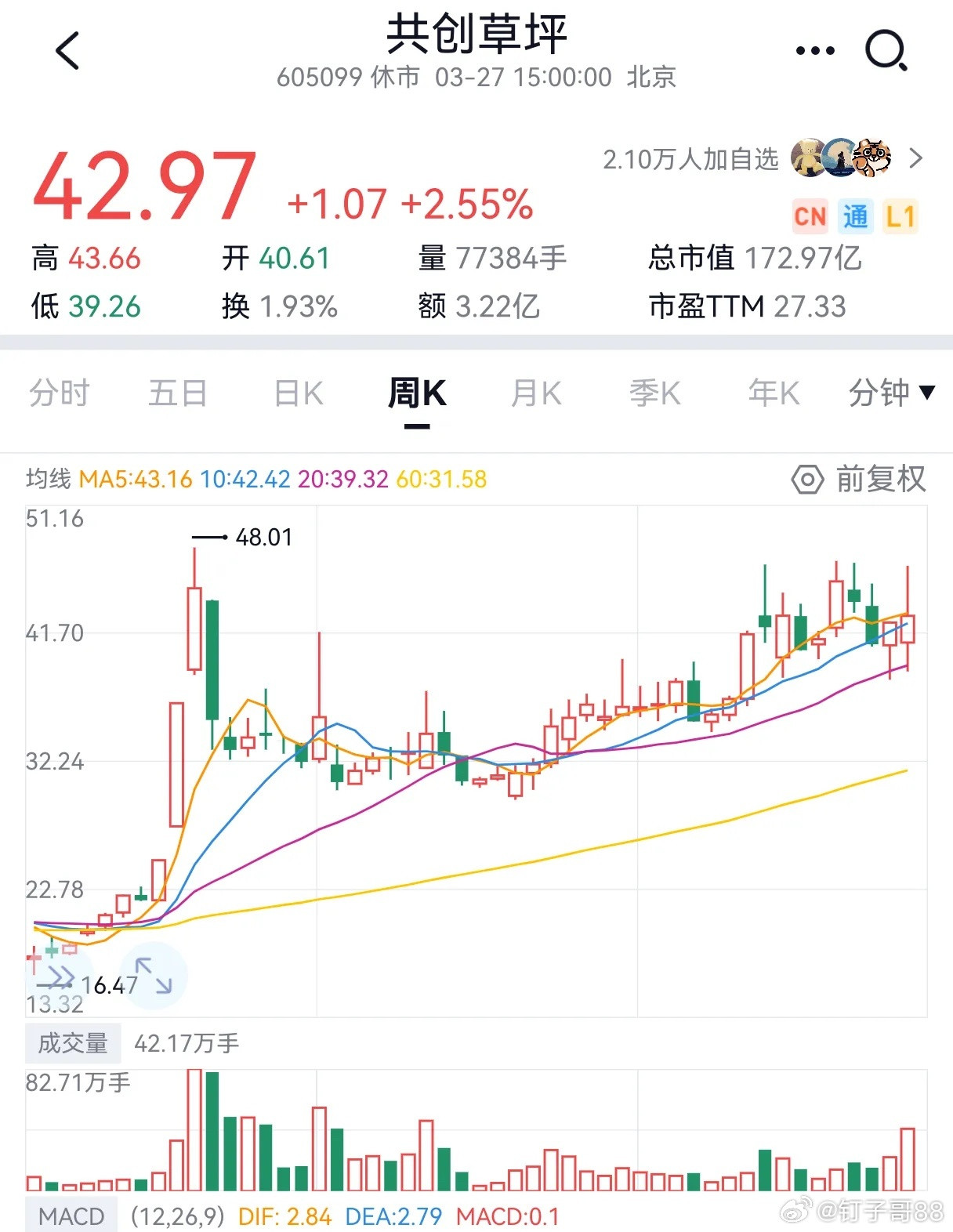Open the 2.10万人加自选 followers chevron
This screenshot has height=1232, width=953.
pyautogui.click(x=915, y=159)
